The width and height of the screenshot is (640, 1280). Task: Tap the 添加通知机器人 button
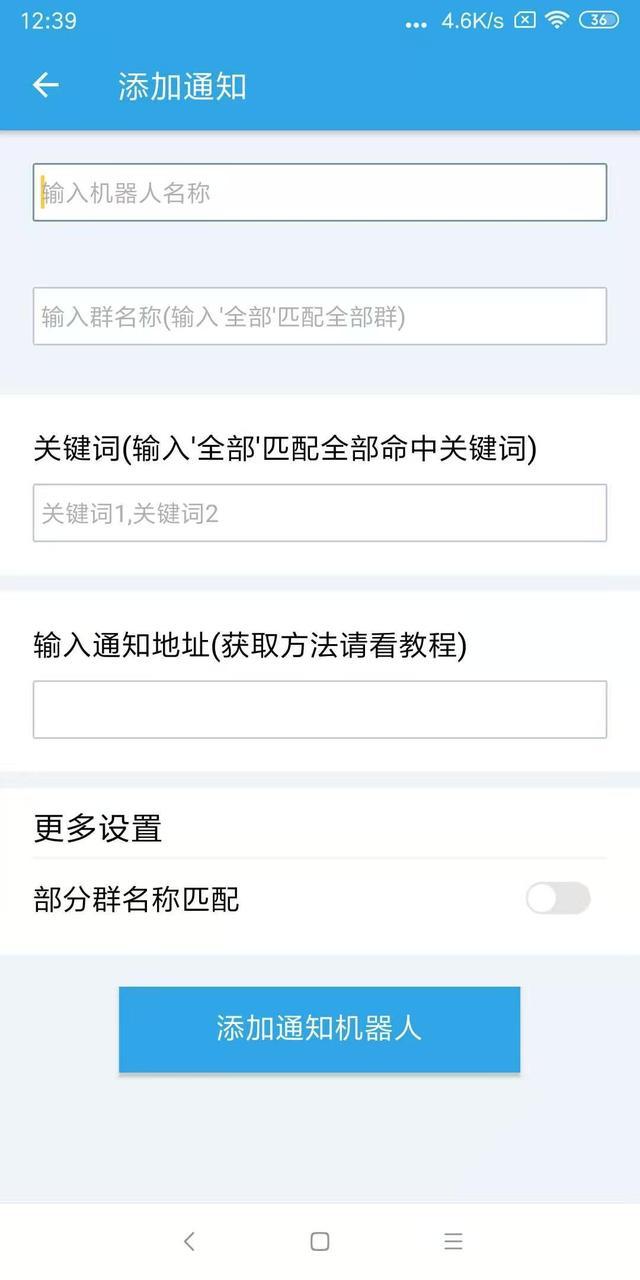(x=320, y=1029)
